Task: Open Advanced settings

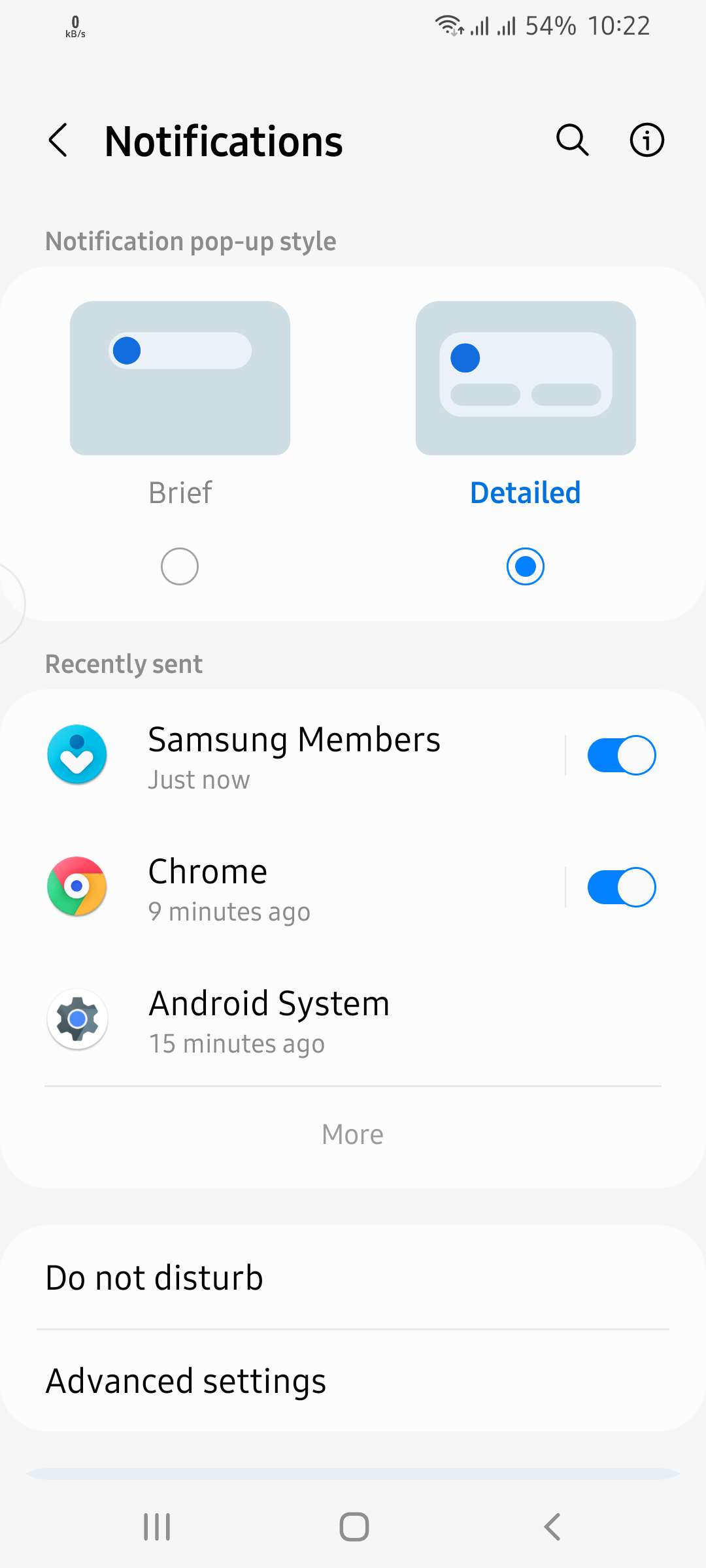Action: point(185,1380)
